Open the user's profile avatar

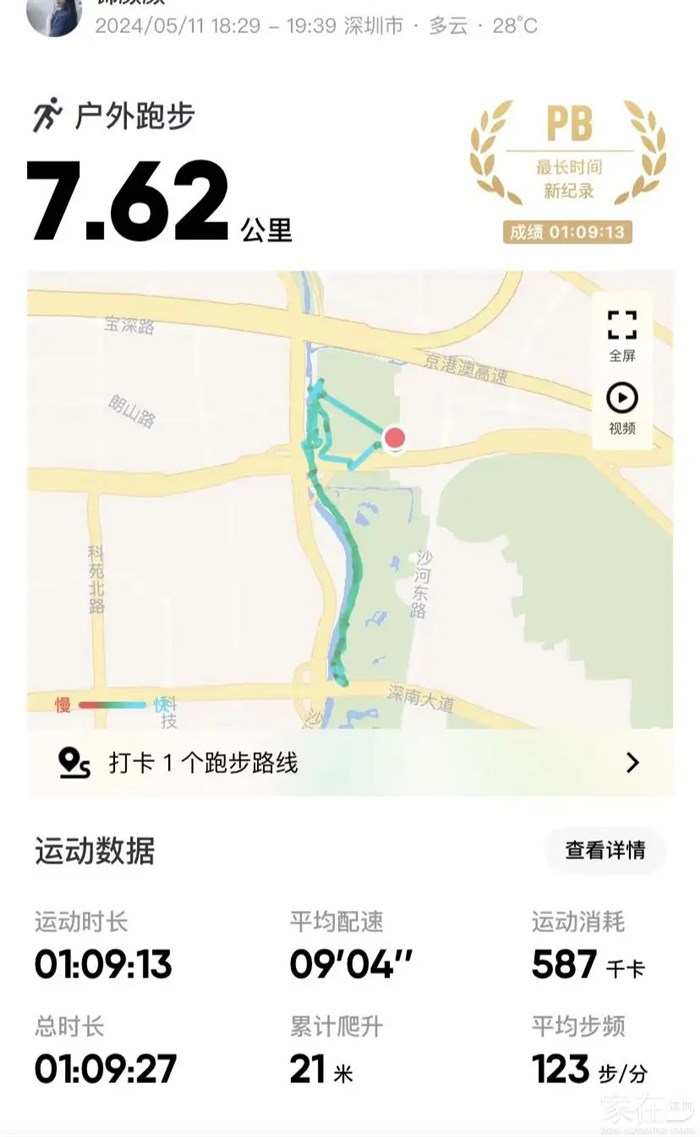click(53, 17)
